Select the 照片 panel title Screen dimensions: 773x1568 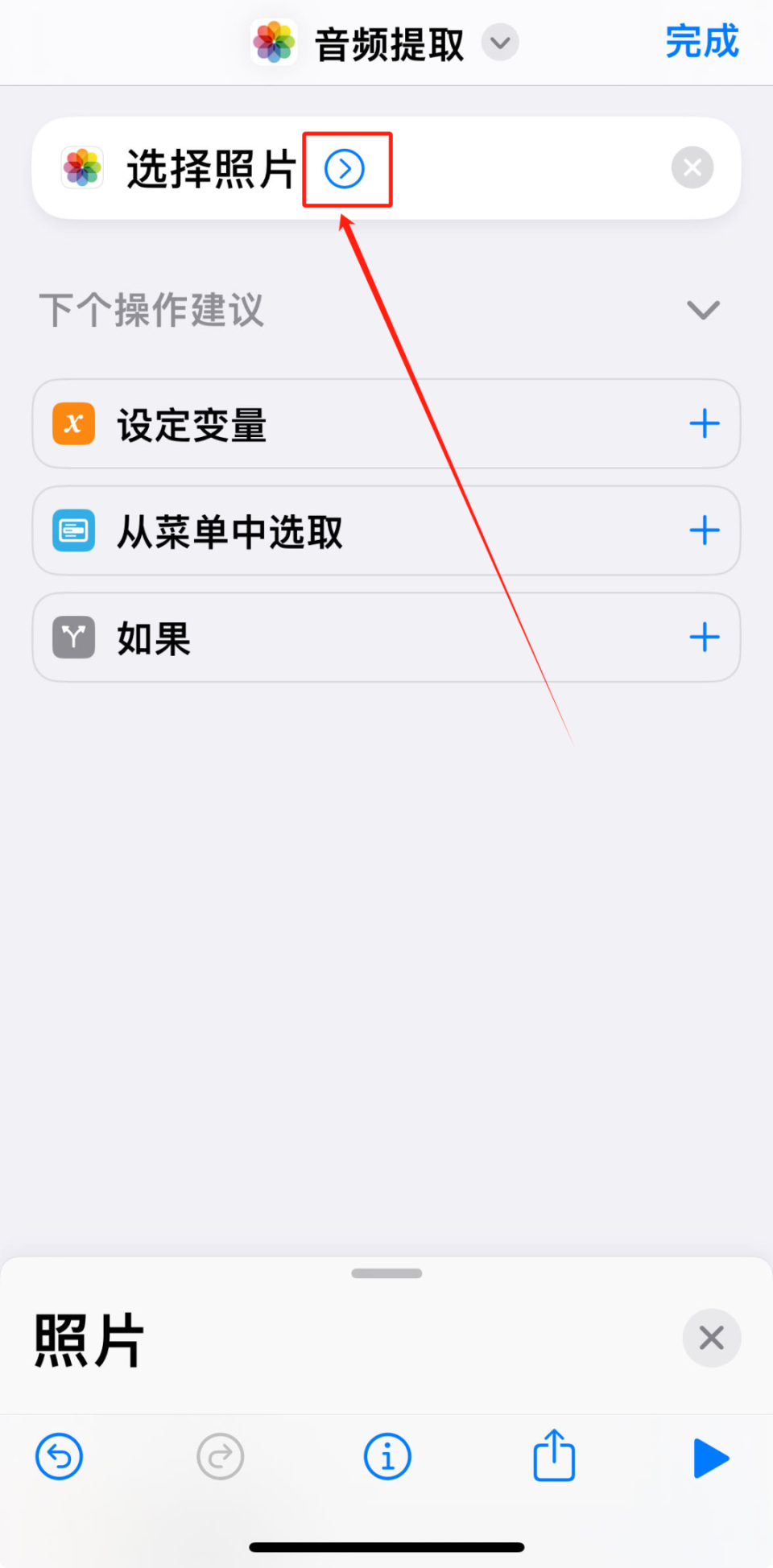(89, 1339)
